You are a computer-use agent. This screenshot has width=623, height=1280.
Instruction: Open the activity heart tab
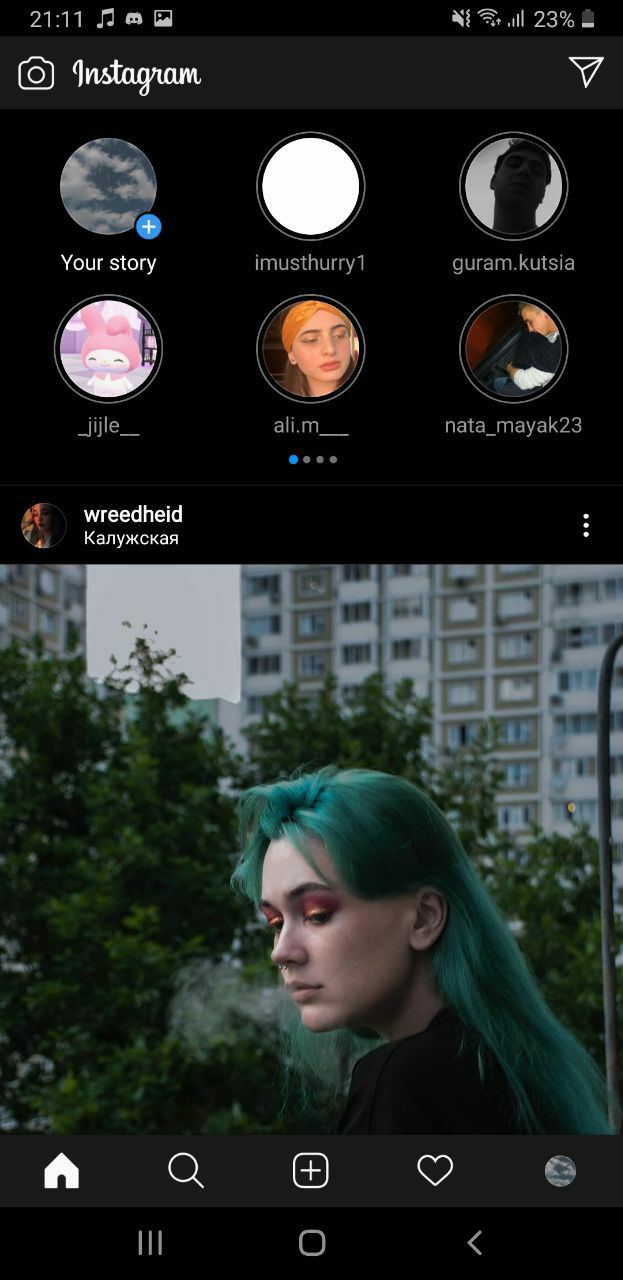point(435,1170)
